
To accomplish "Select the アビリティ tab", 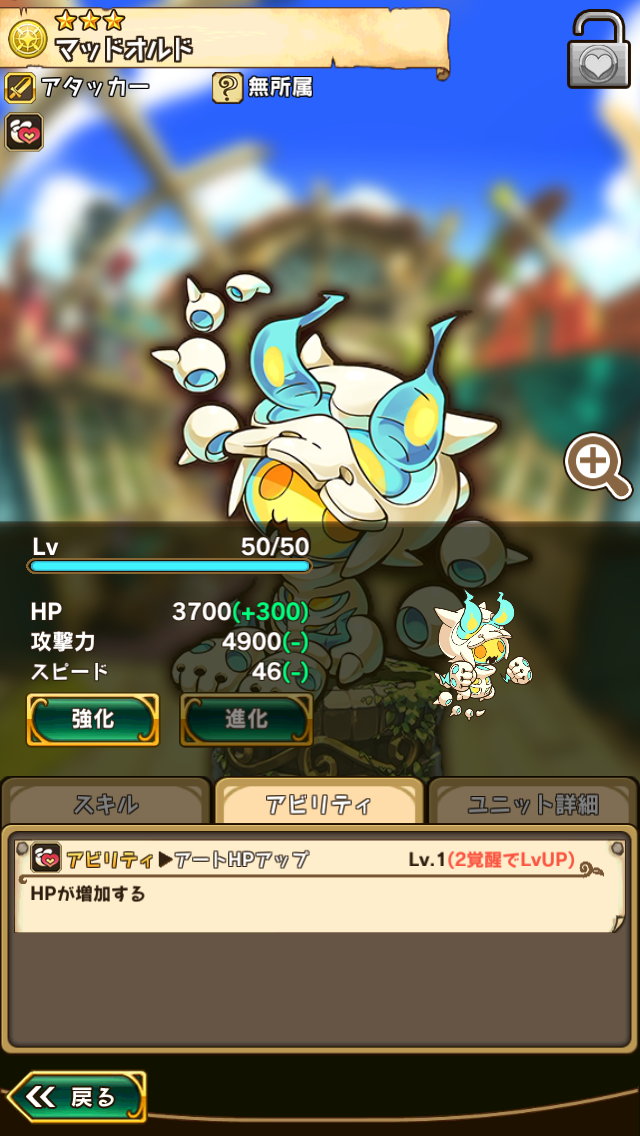I will [x=319, y=803].
